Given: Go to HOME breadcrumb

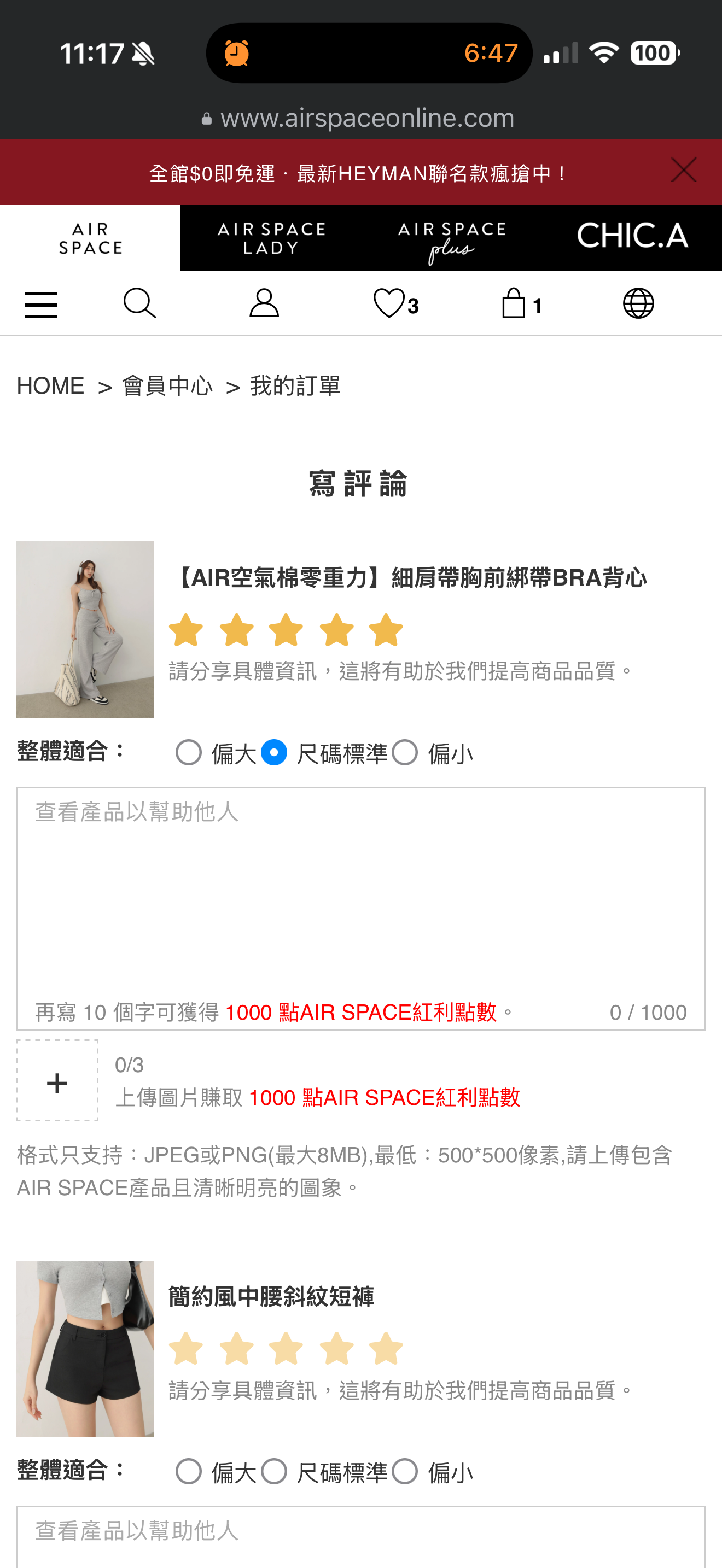Looking at the screenshot, I should click(50, 386).
